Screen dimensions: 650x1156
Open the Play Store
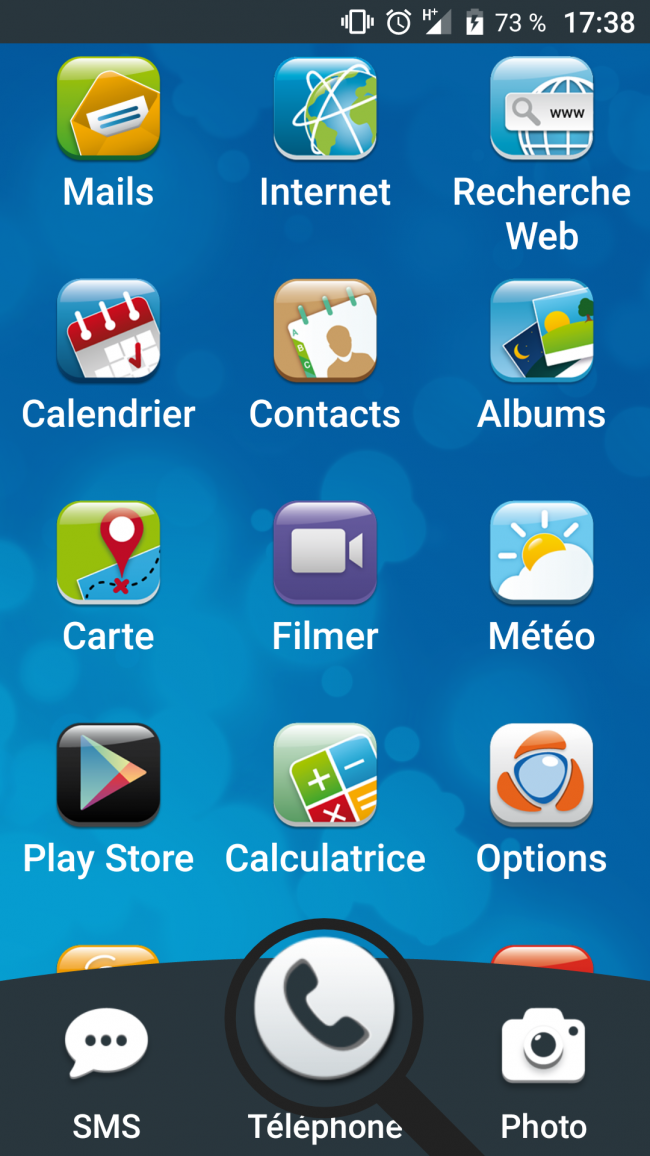point(108,775)
